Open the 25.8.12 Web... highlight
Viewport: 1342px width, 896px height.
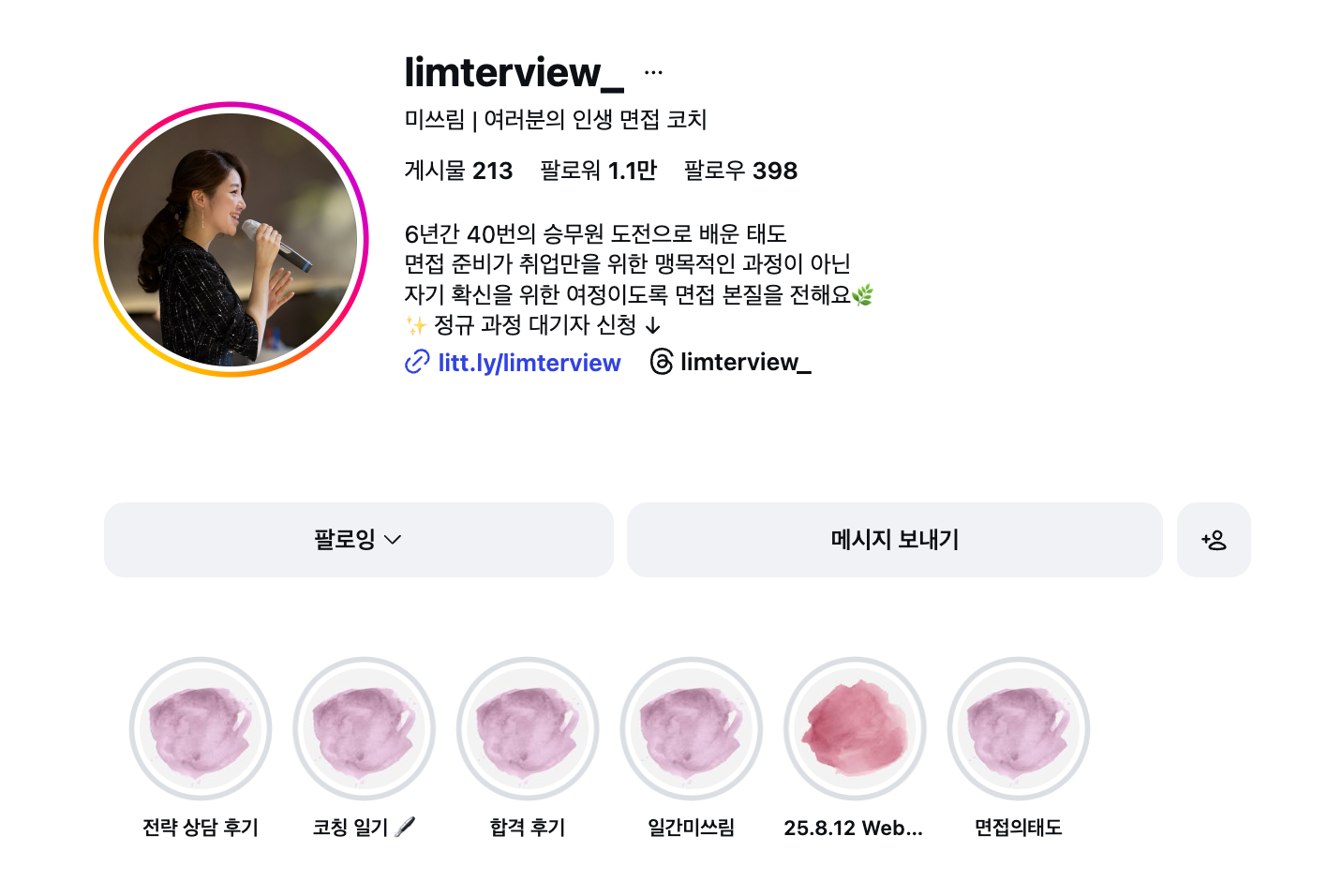click(855, 729)
